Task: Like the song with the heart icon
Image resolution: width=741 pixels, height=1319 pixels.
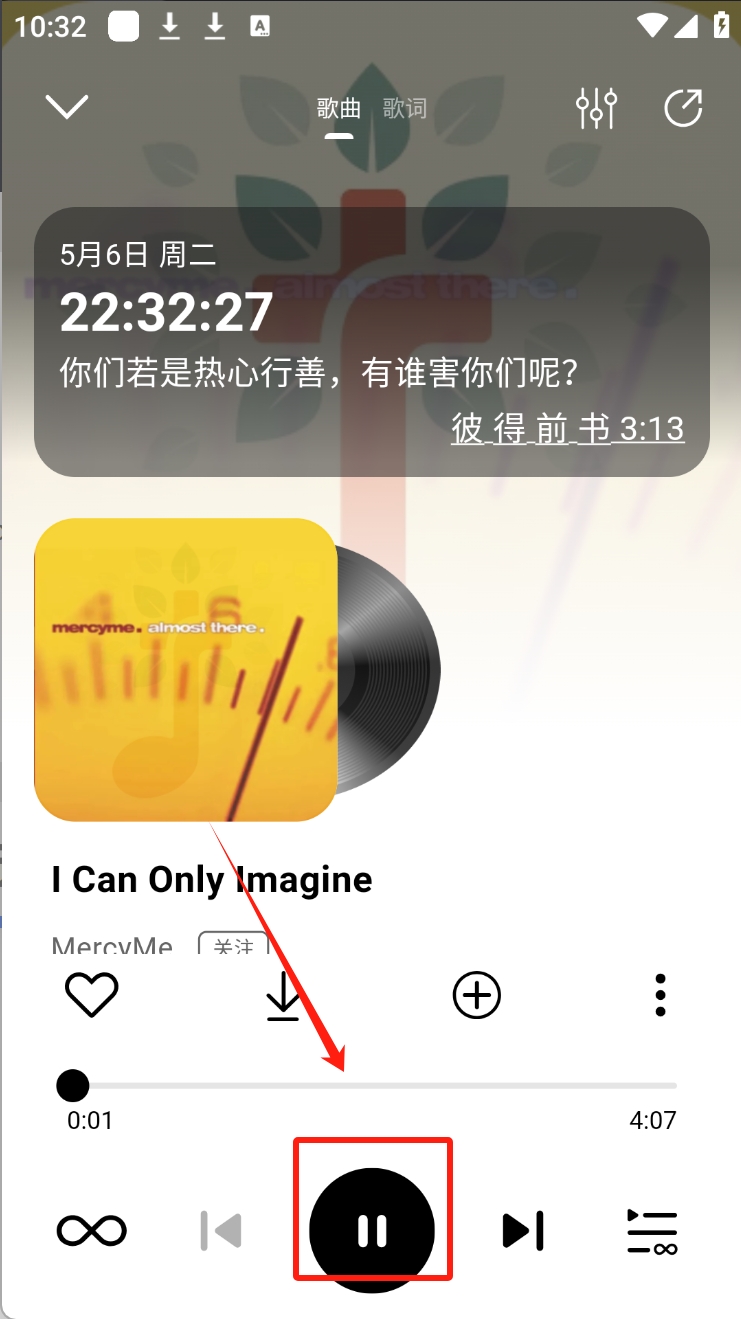Action: 92,996
